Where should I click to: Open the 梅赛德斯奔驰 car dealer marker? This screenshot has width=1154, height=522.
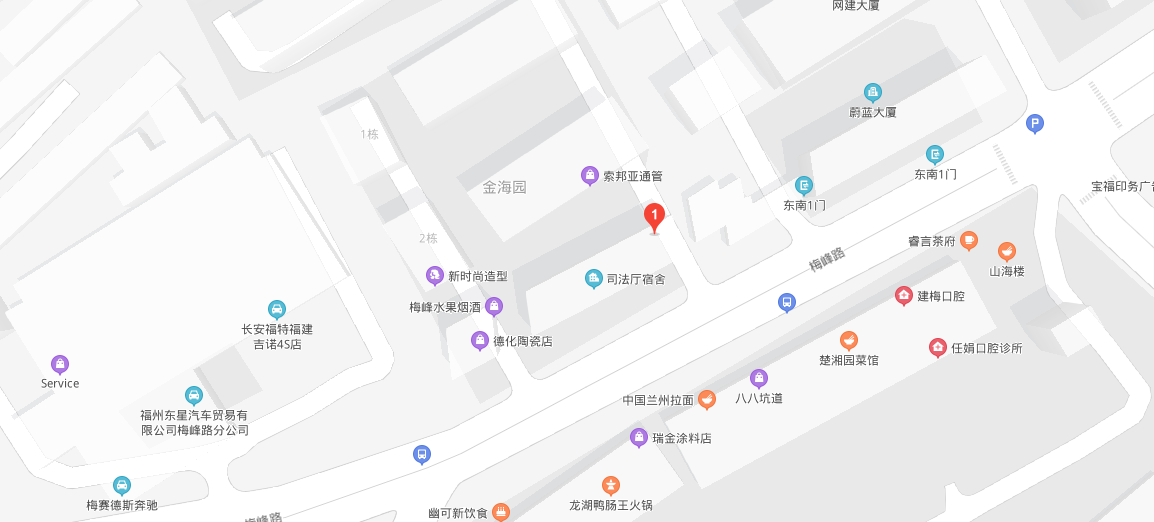pos(122,486)
